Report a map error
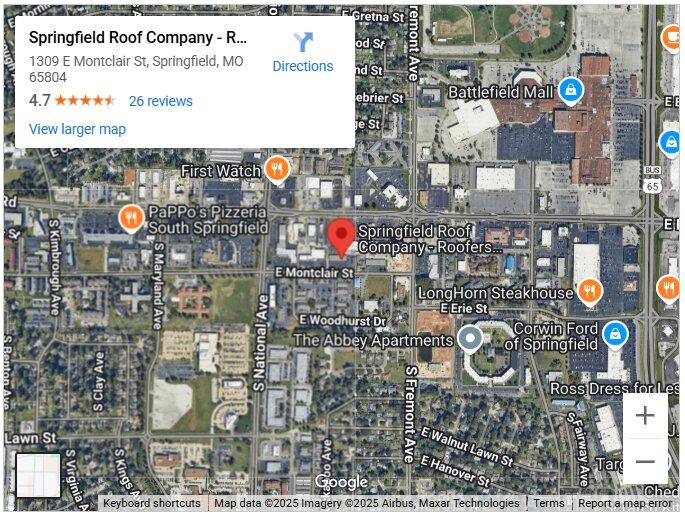Screen dimensions: 685x518 tap(625, 504)
